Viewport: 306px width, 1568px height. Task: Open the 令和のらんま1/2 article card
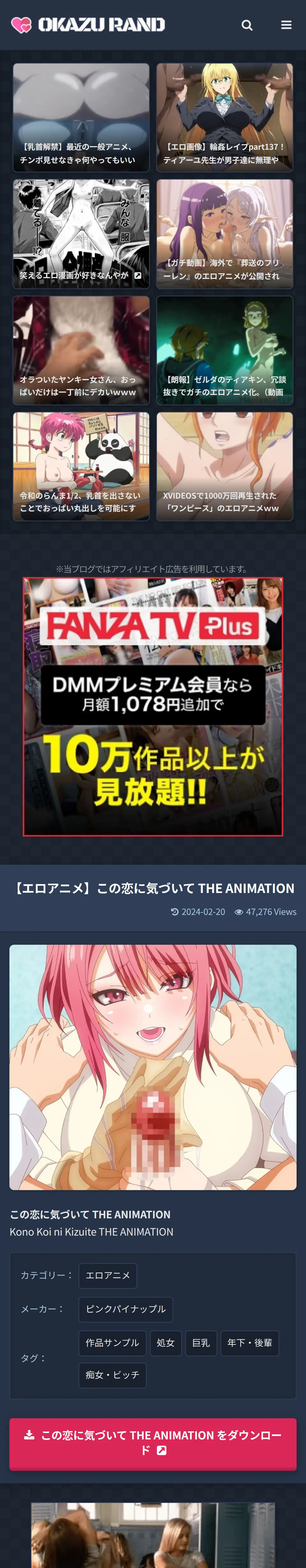81,466
